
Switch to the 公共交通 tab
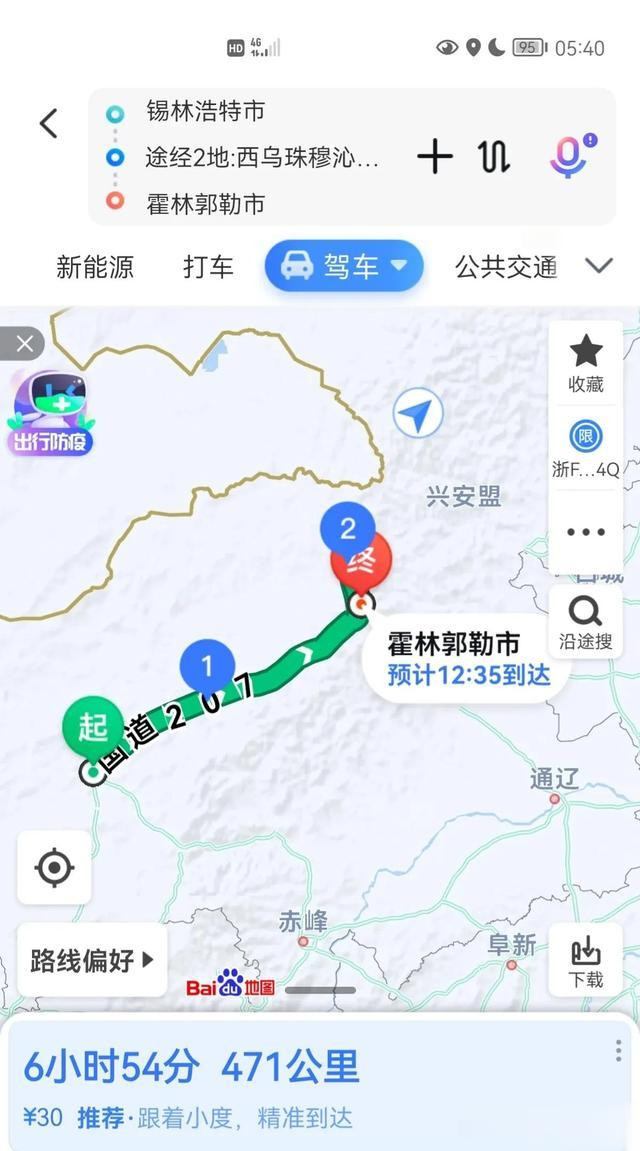pos(506,267)
